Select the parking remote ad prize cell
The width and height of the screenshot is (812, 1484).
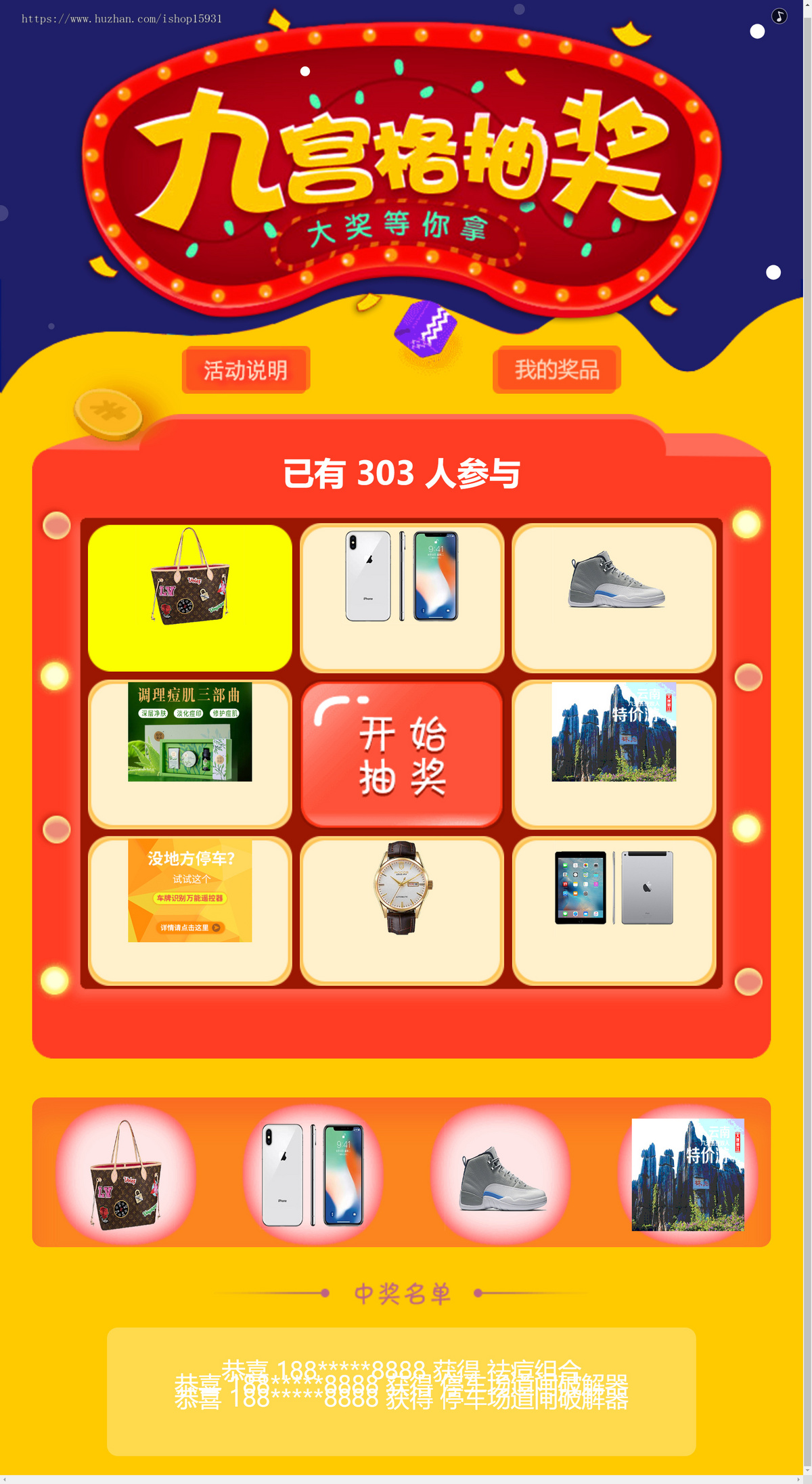point(190,909)
